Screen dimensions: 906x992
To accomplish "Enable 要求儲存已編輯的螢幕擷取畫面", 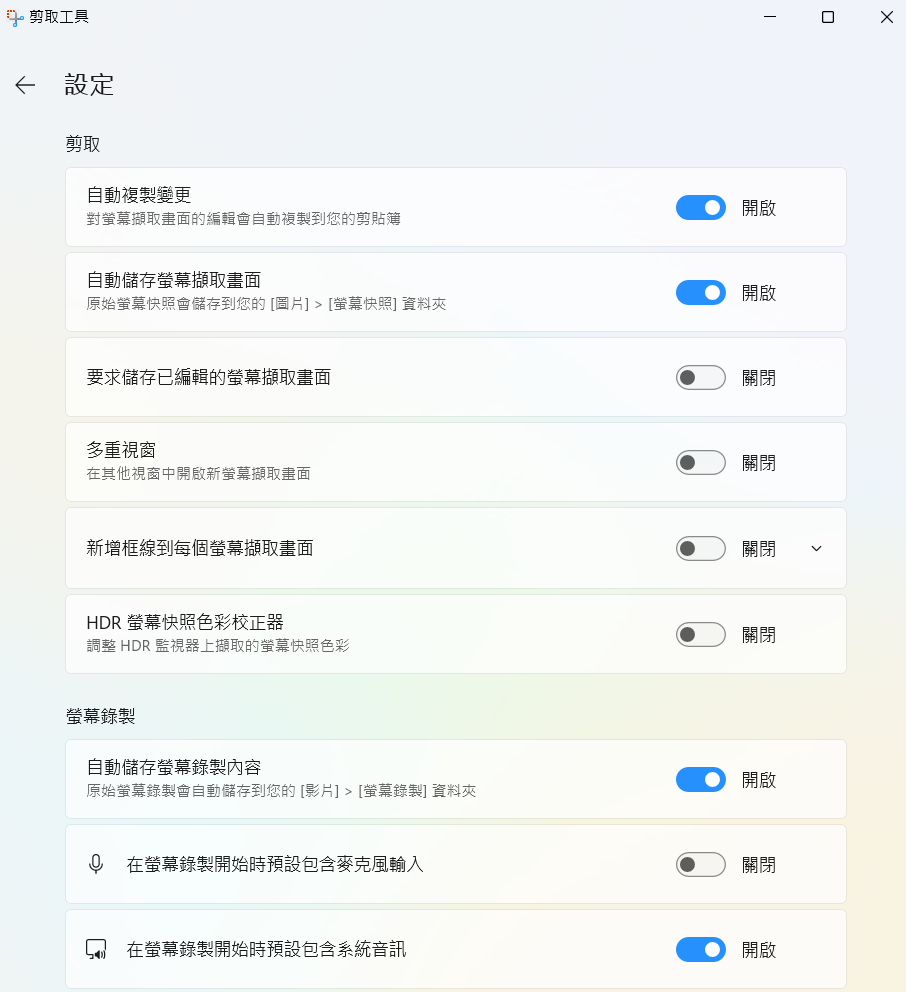I will click(700, 378).
